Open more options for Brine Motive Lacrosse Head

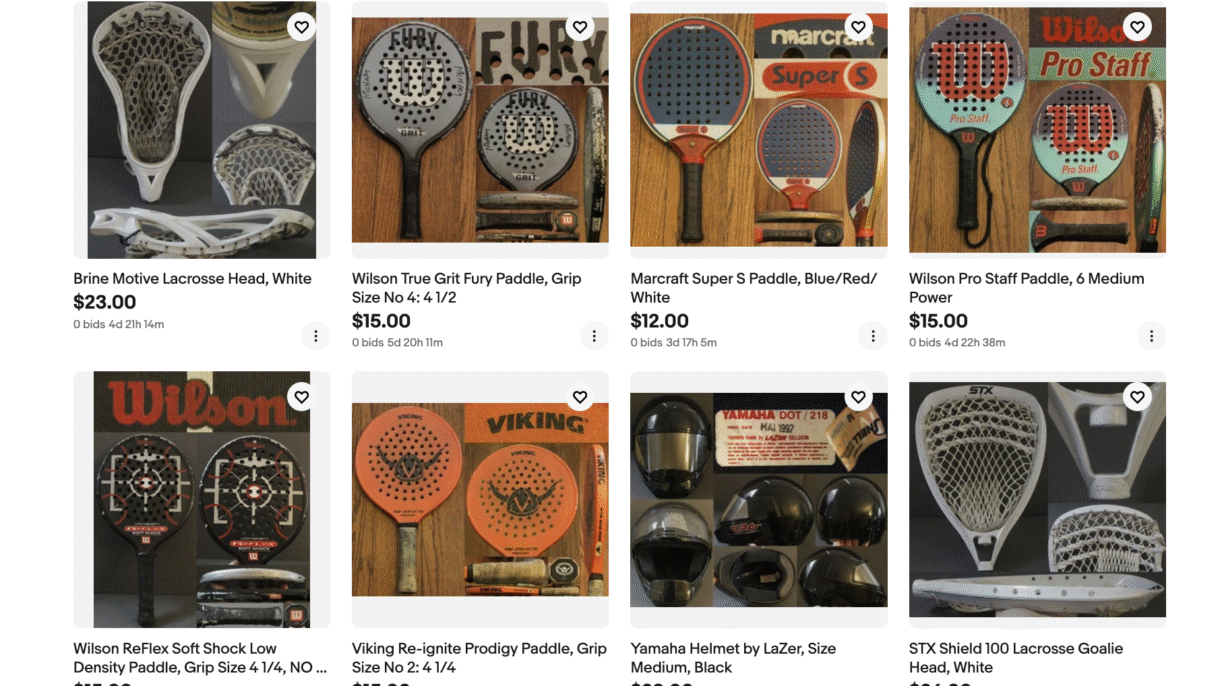coord(315,336)
